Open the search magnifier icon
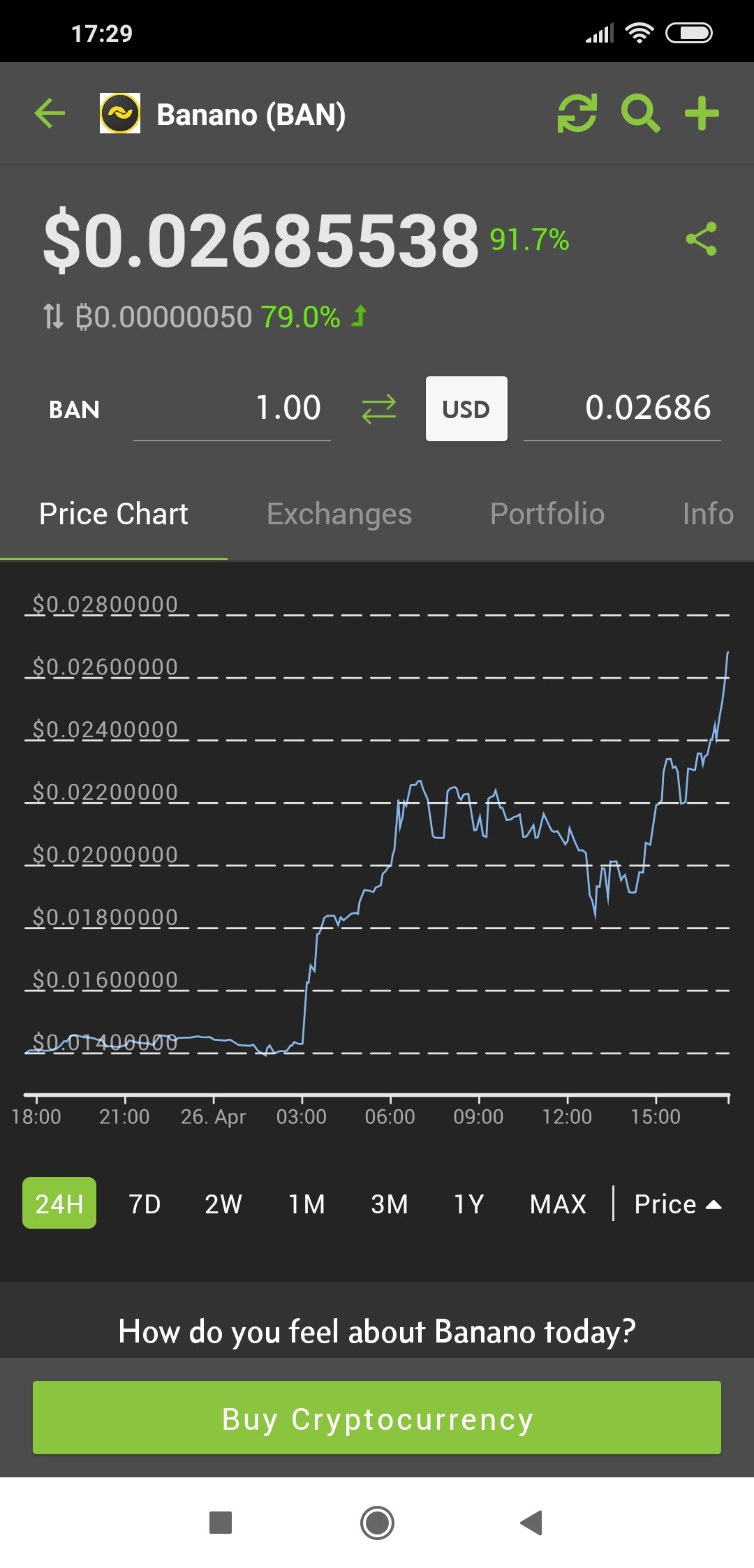754x1568 pixels. click(640, 114)
